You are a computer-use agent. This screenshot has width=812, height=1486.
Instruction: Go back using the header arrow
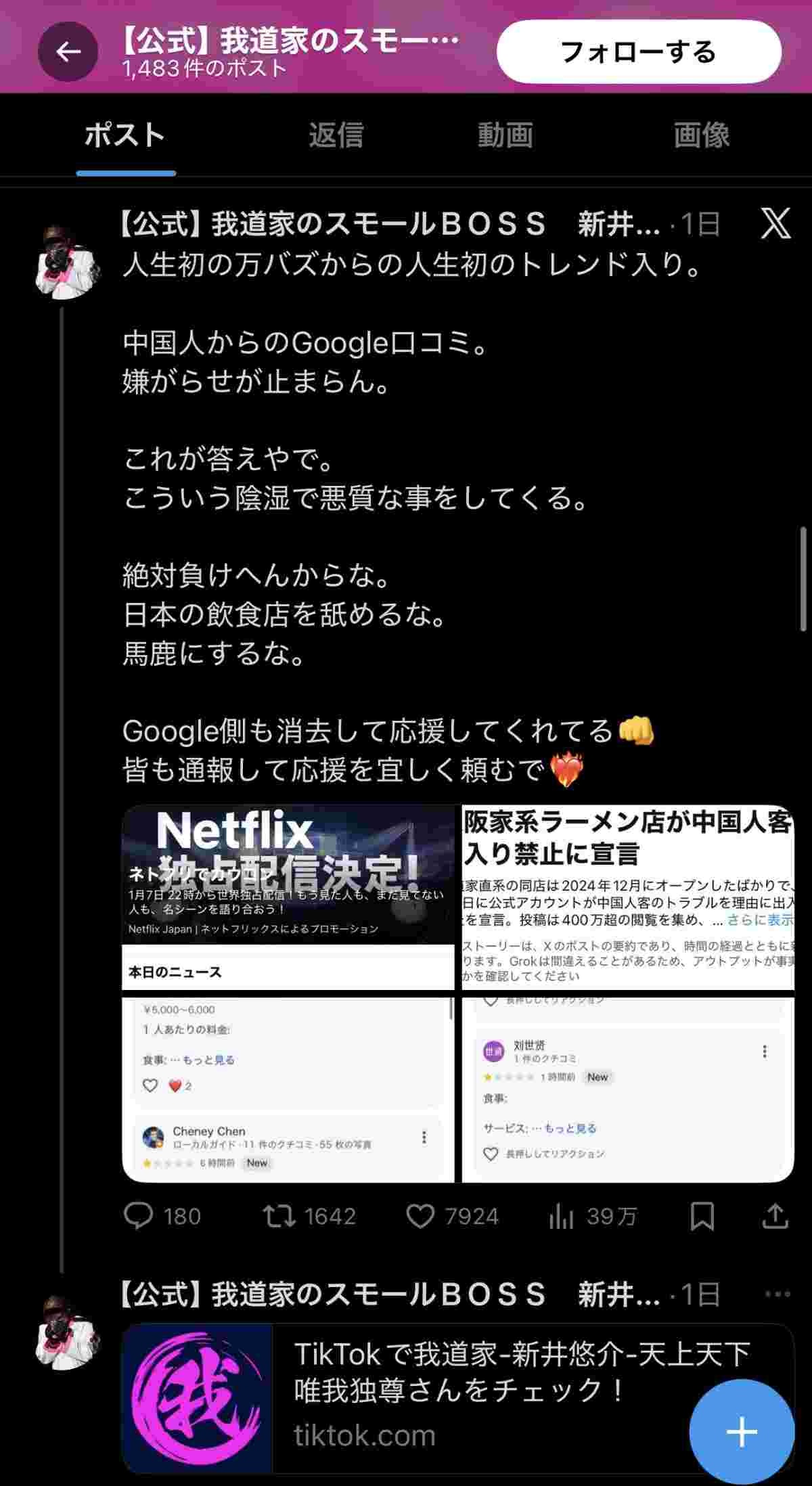[68, 52]
